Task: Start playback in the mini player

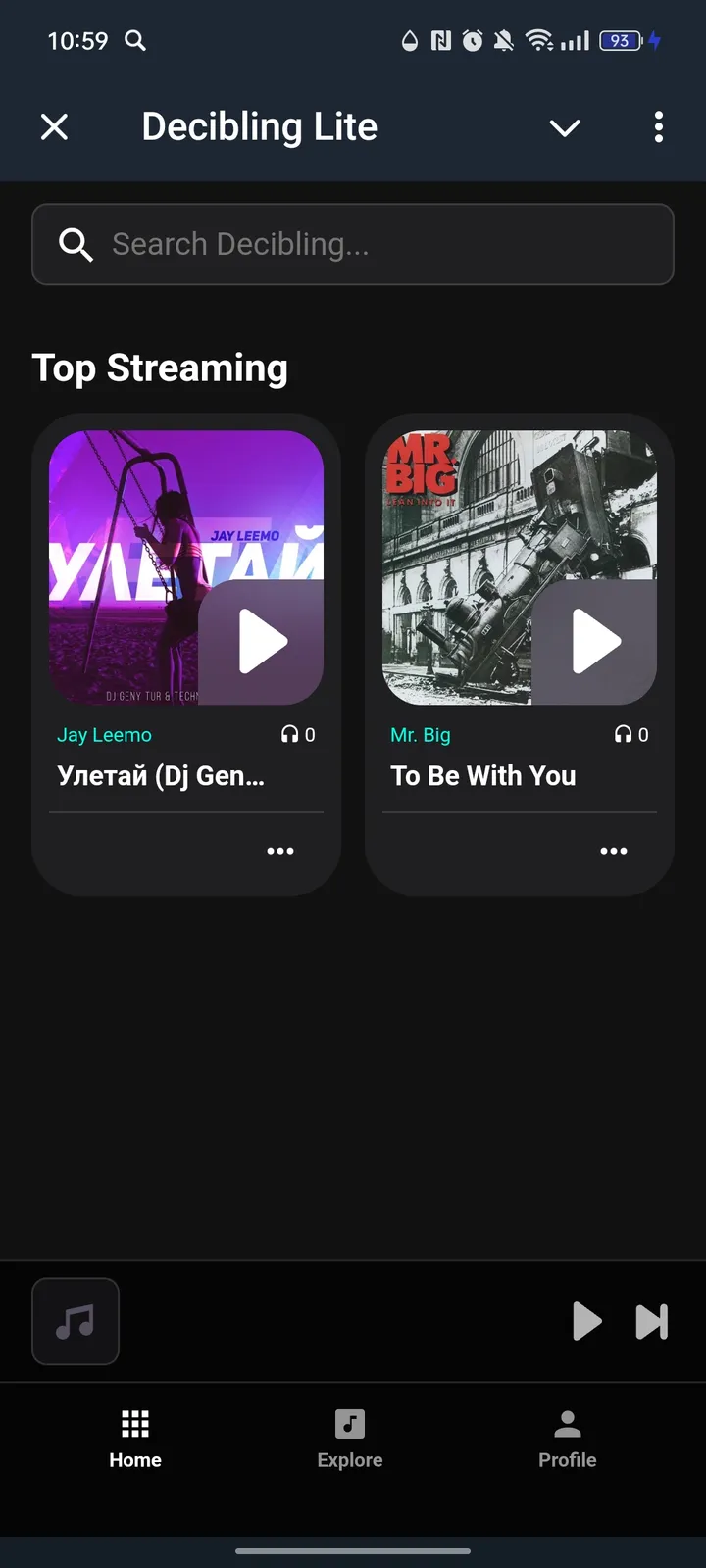Action: (586, 1321)
